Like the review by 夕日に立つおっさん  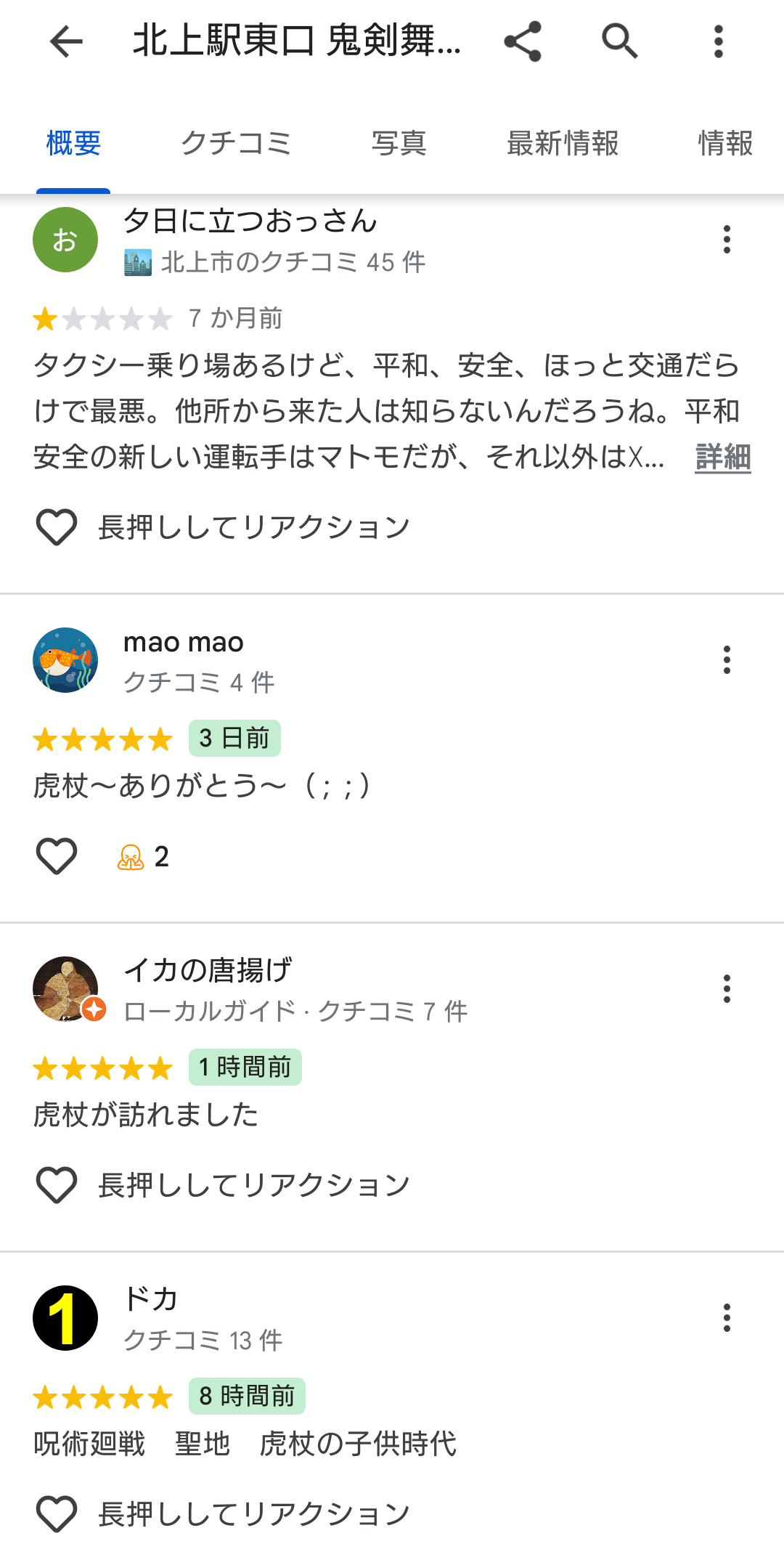tap(57, 527)
